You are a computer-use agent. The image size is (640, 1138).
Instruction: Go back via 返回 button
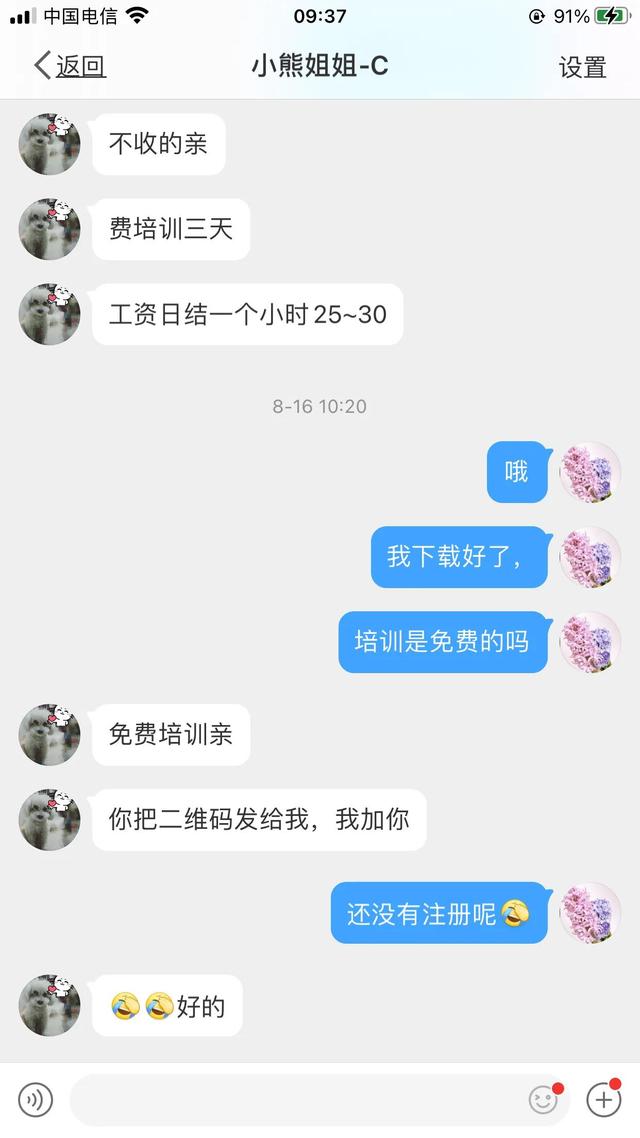pyautogui.click(x=70, y=67)
